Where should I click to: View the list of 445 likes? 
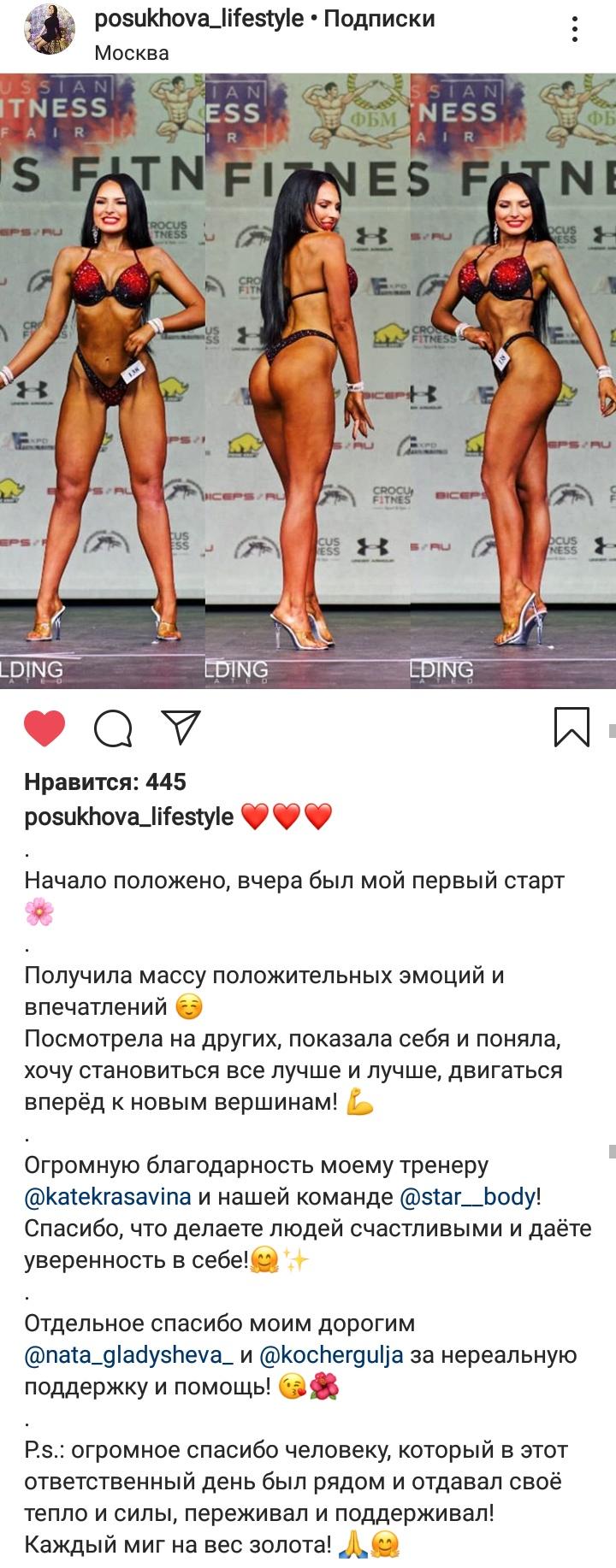tap(105, 781)
